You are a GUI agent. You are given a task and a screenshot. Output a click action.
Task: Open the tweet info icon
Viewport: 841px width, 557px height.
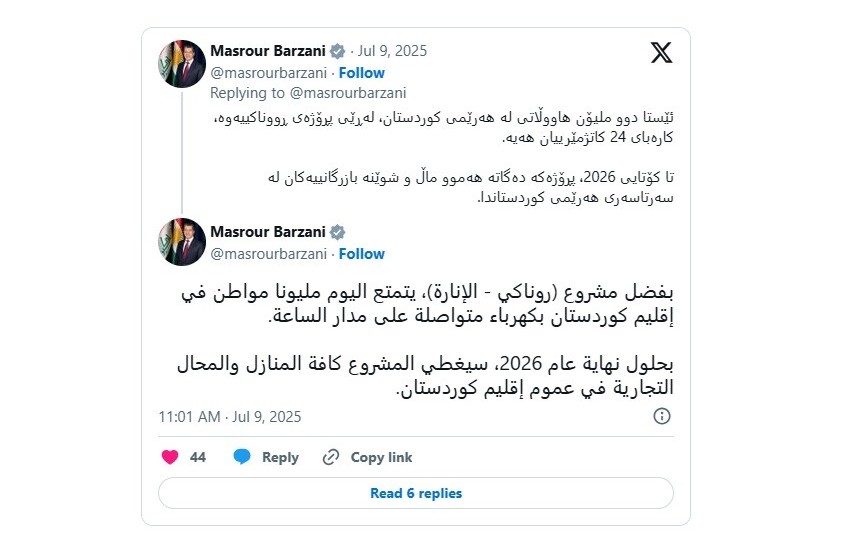click(x=662, y=417)
